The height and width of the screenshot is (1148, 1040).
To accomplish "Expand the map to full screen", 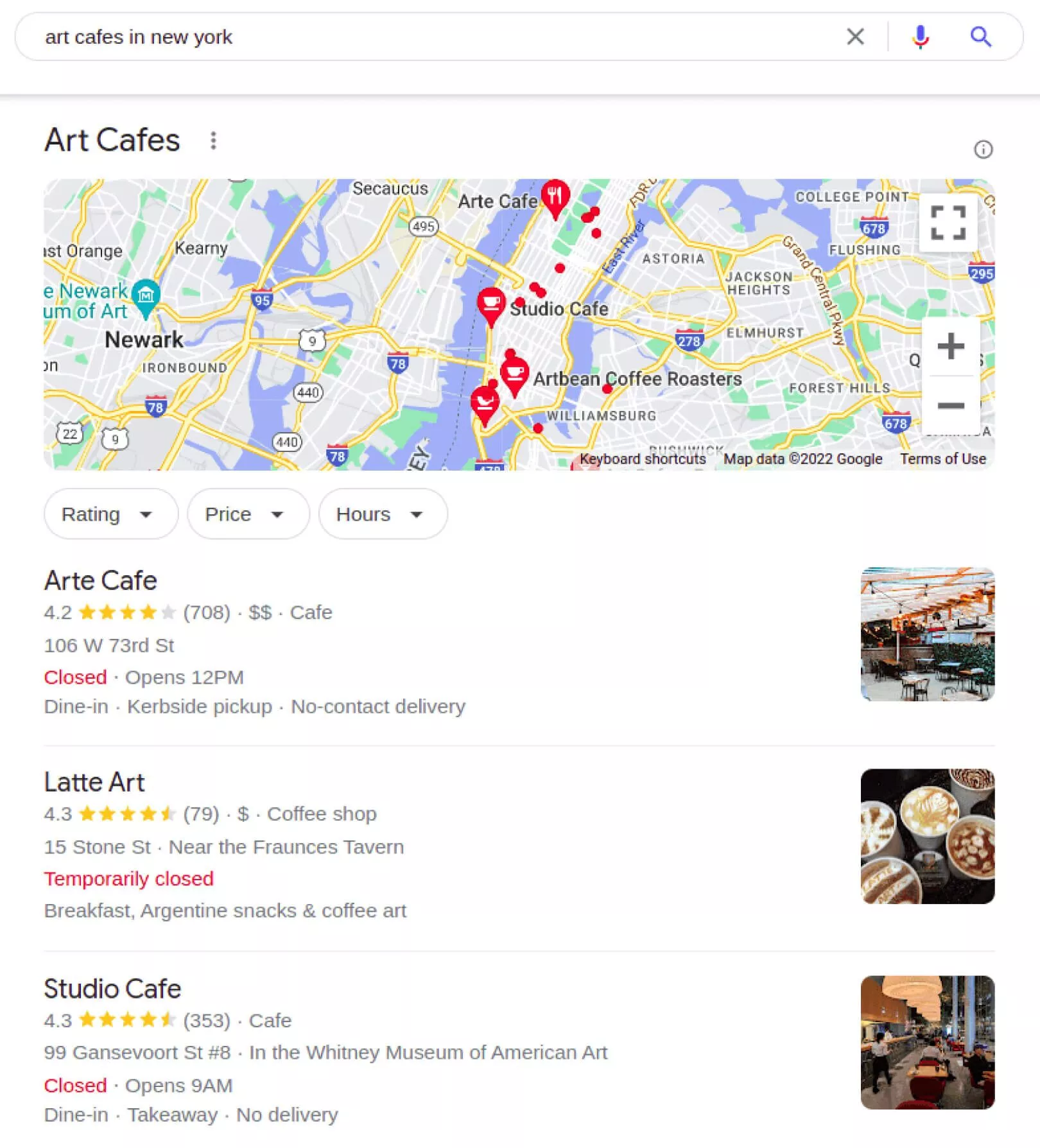I will point(948,223).
